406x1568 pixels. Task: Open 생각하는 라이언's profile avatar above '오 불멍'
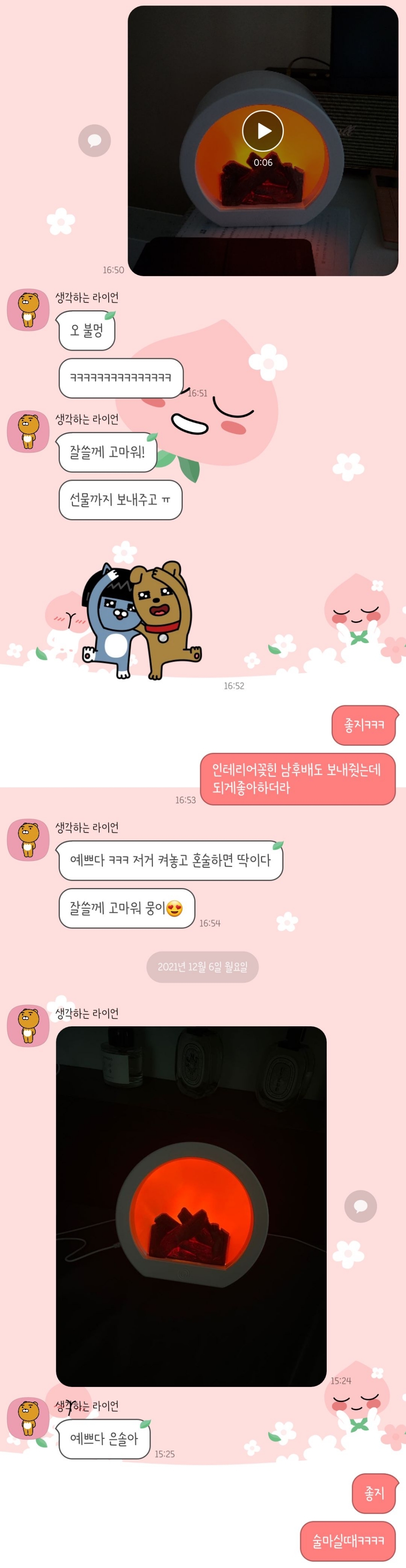pyautogui.click(x=28, y=310)
